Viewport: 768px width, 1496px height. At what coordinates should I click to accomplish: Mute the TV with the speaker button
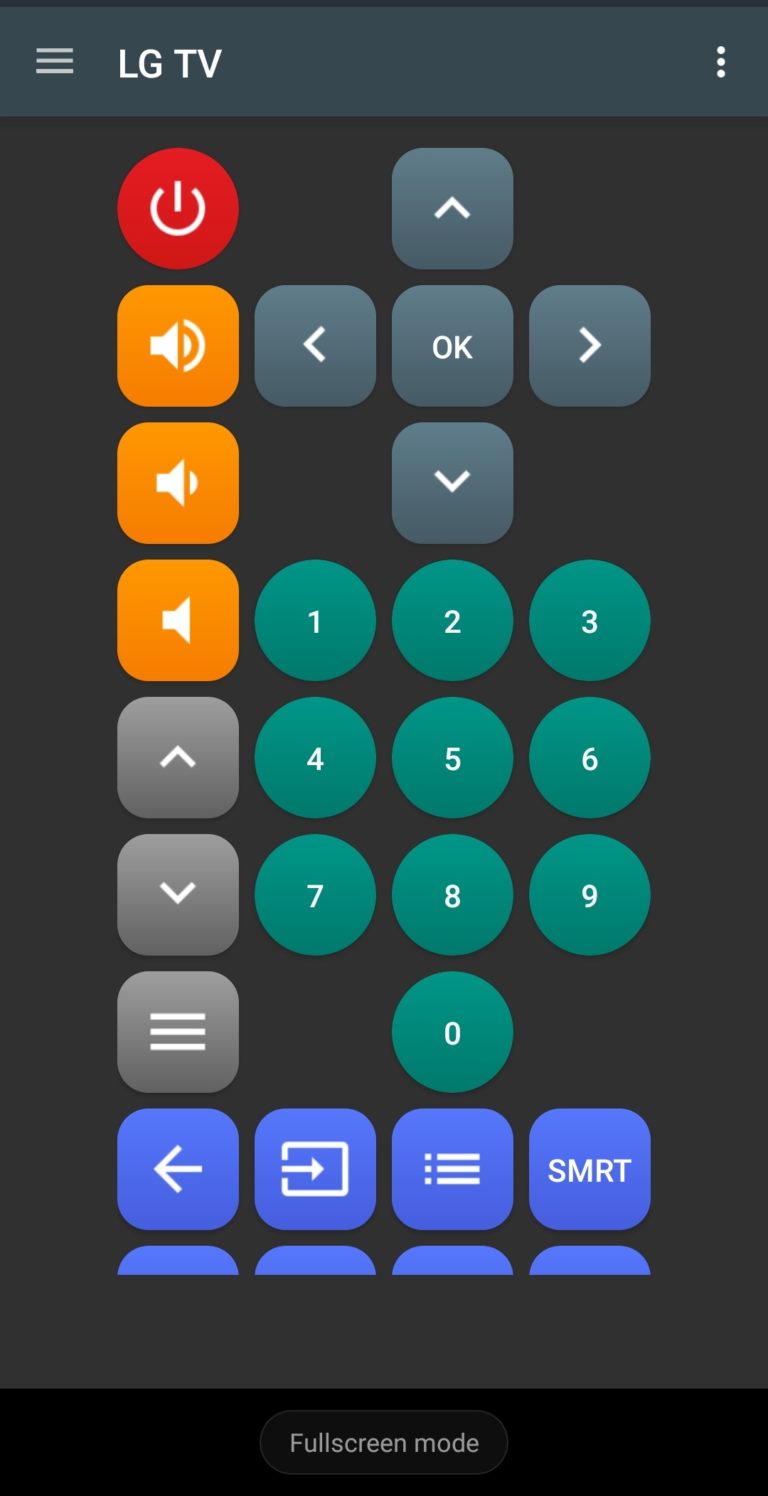[x=178, y=620]
